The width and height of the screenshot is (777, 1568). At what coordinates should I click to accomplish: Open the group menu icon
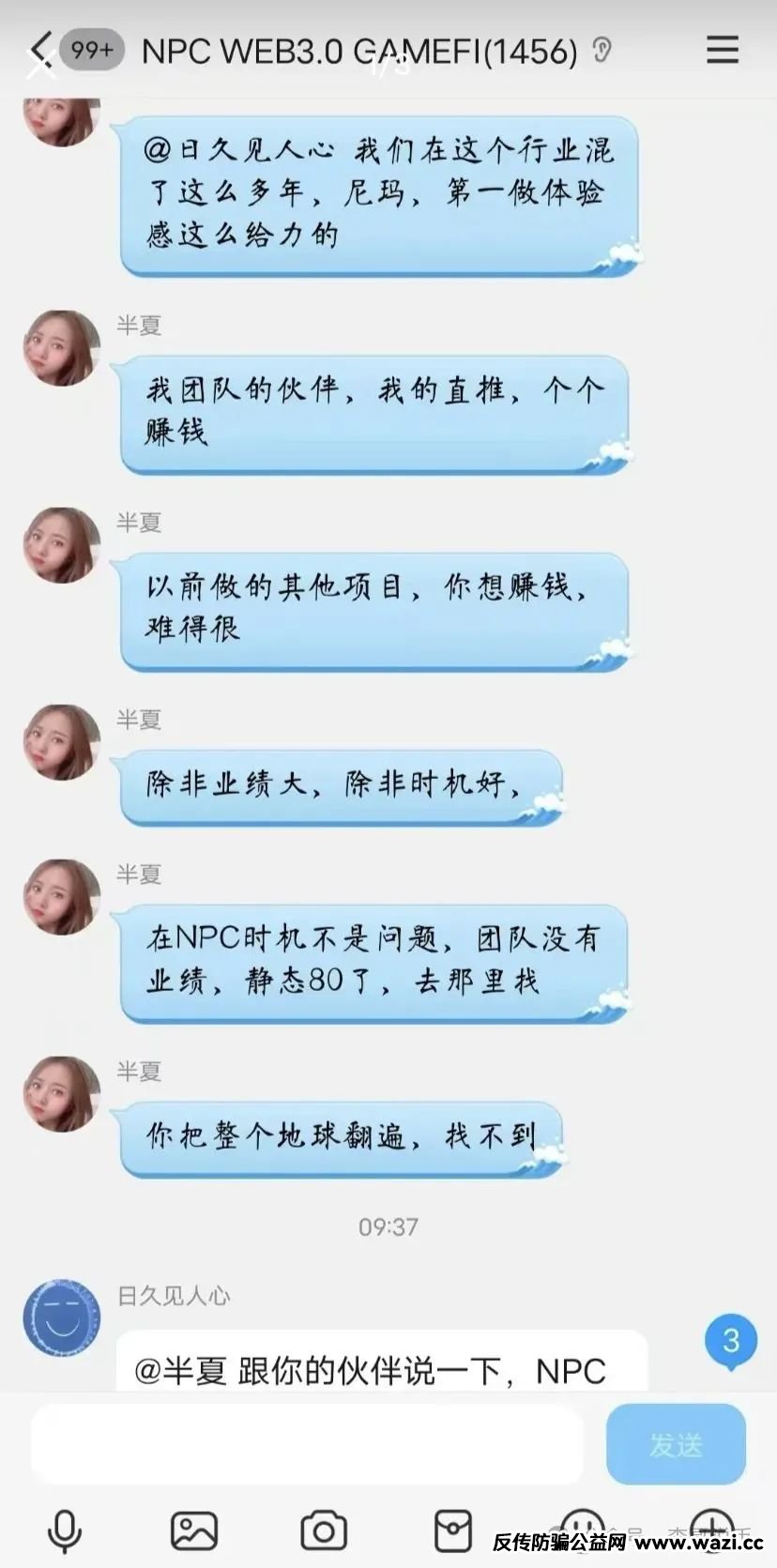click(722, 49)
